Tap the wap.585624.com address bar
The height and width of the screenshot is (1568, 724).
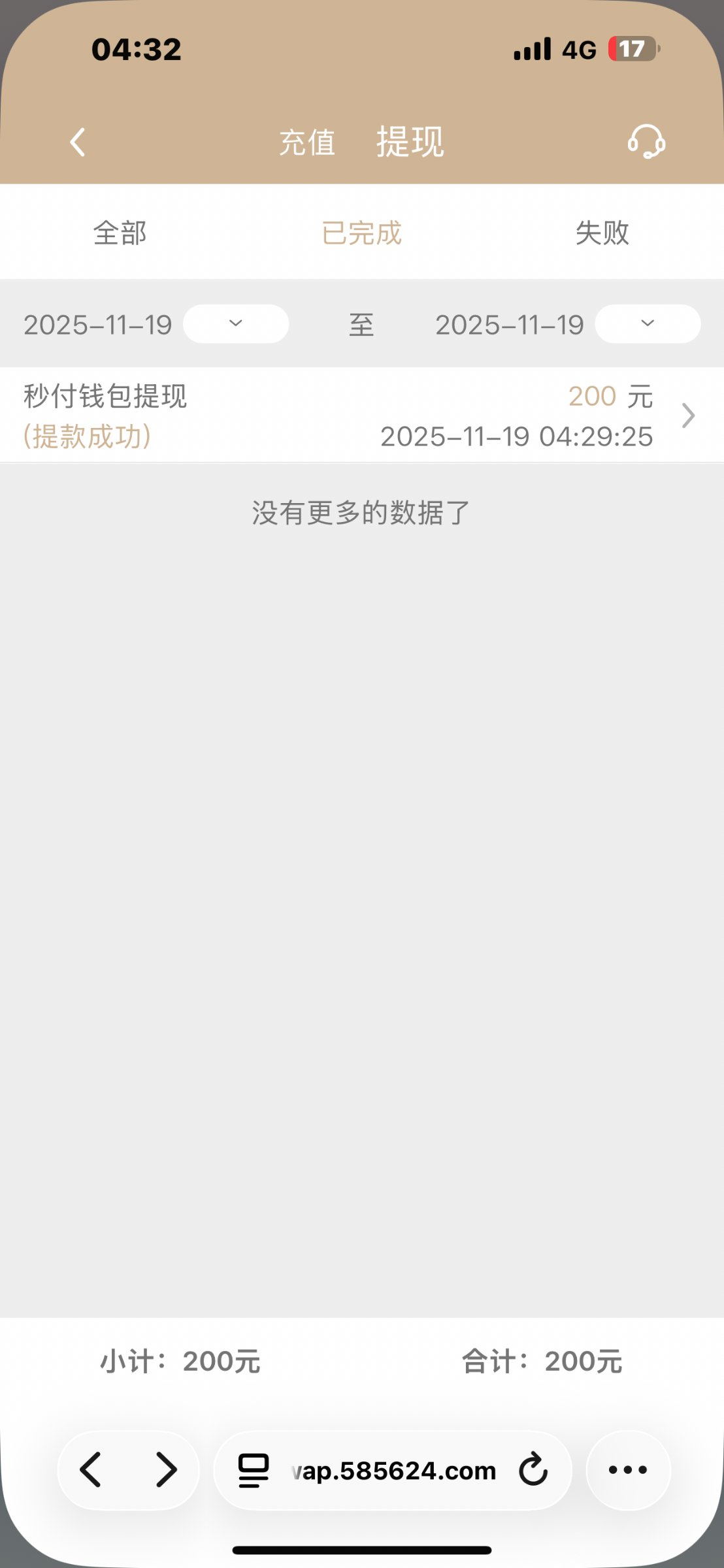[x=392, y=1470]
